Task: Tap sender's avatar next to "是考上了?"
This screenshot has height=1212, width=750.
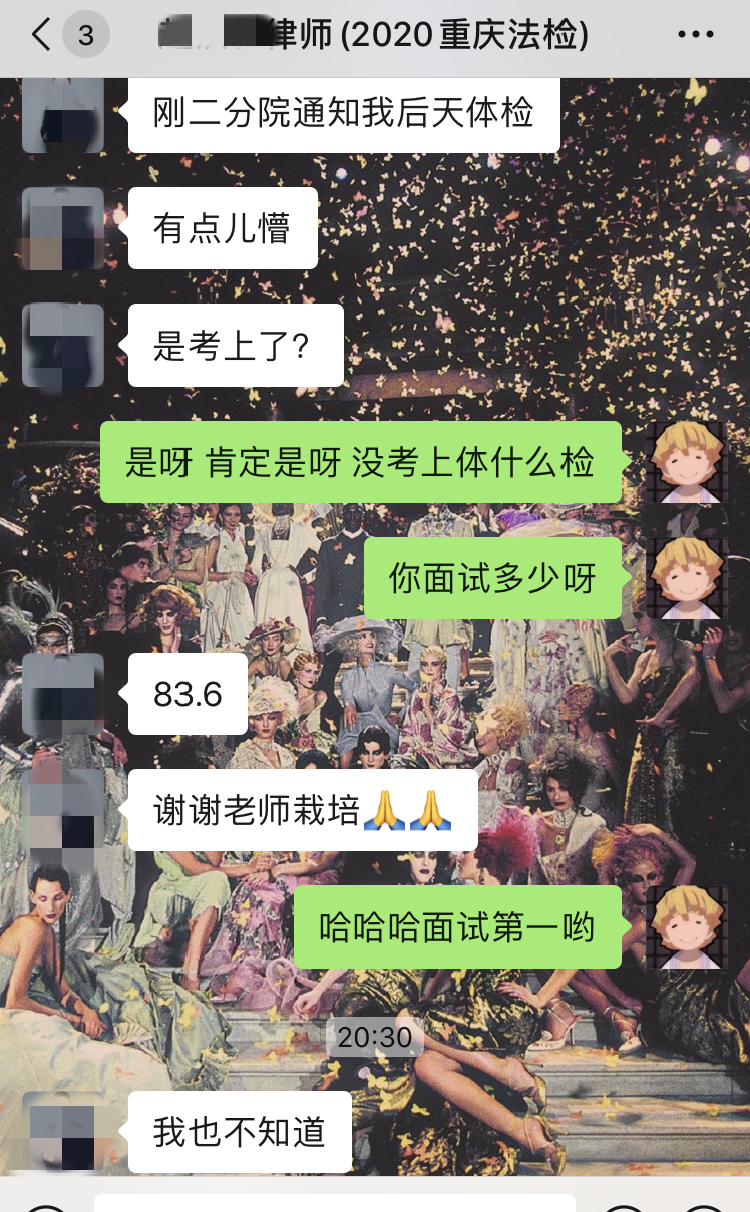Action: coord(63,345)
